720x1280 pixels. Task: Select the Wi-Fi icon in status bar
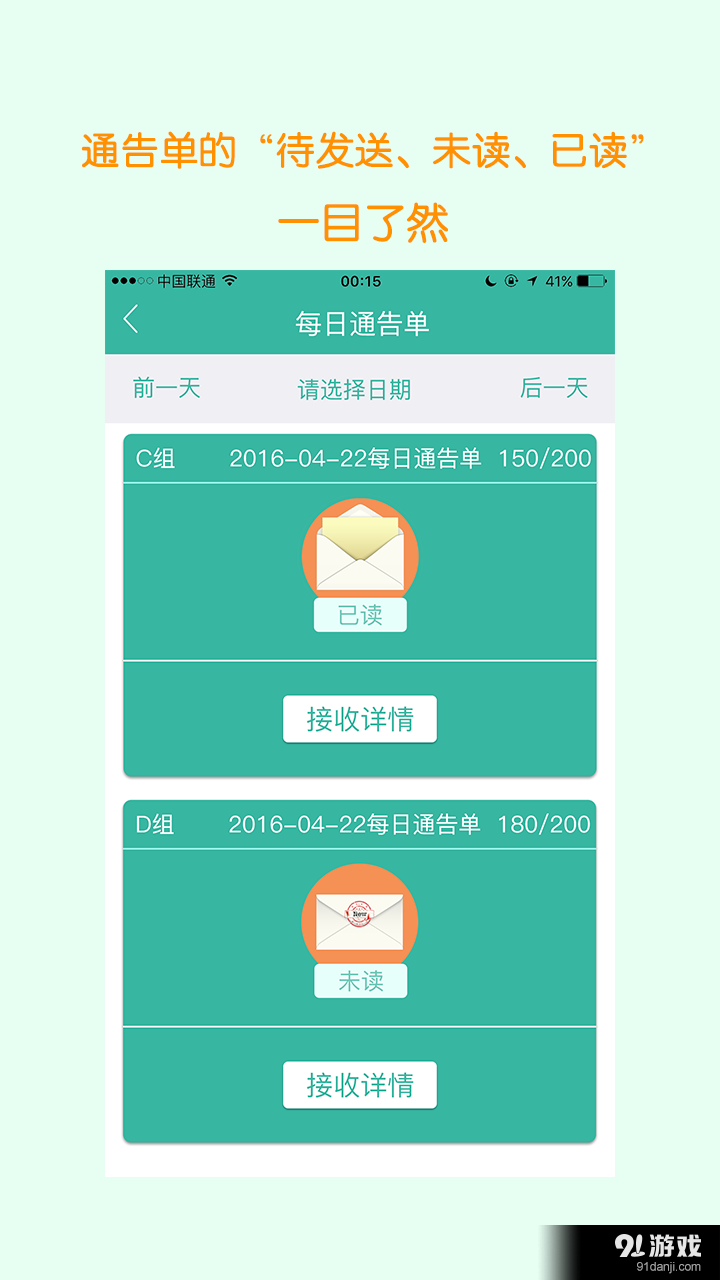(230, 282)
